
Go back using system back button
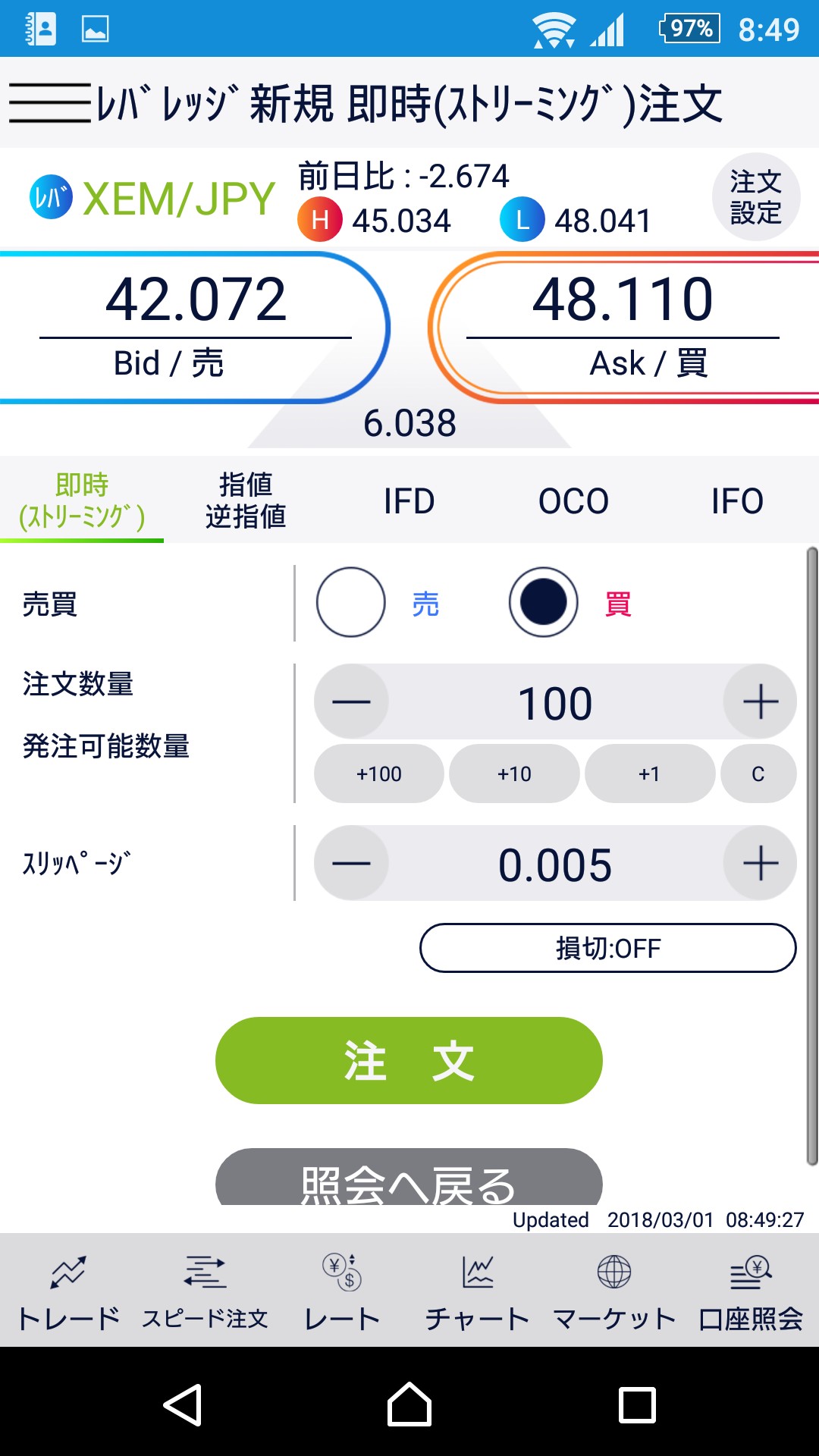(183, 1404)
